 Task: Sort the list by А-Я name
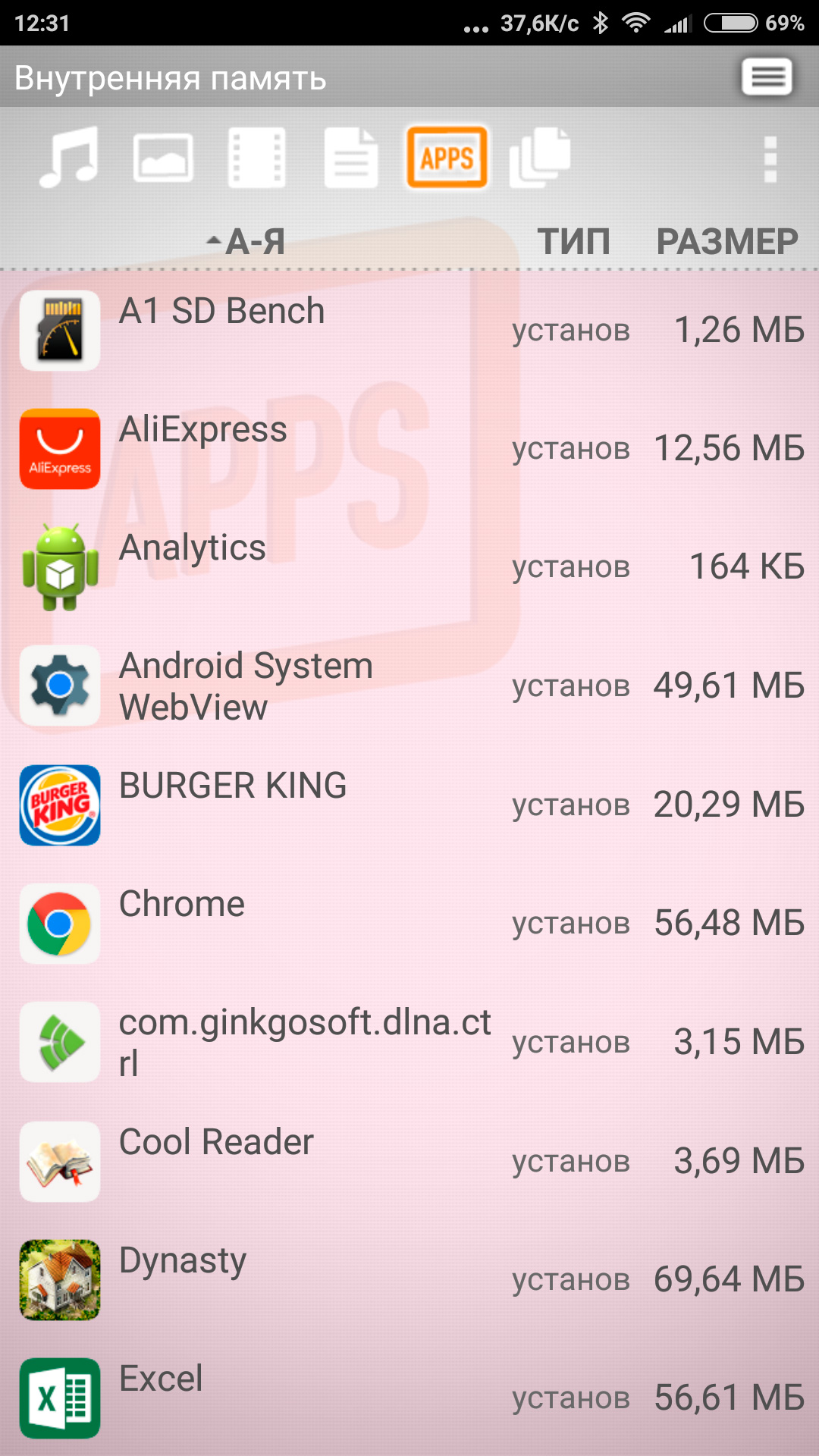[247, 242]
